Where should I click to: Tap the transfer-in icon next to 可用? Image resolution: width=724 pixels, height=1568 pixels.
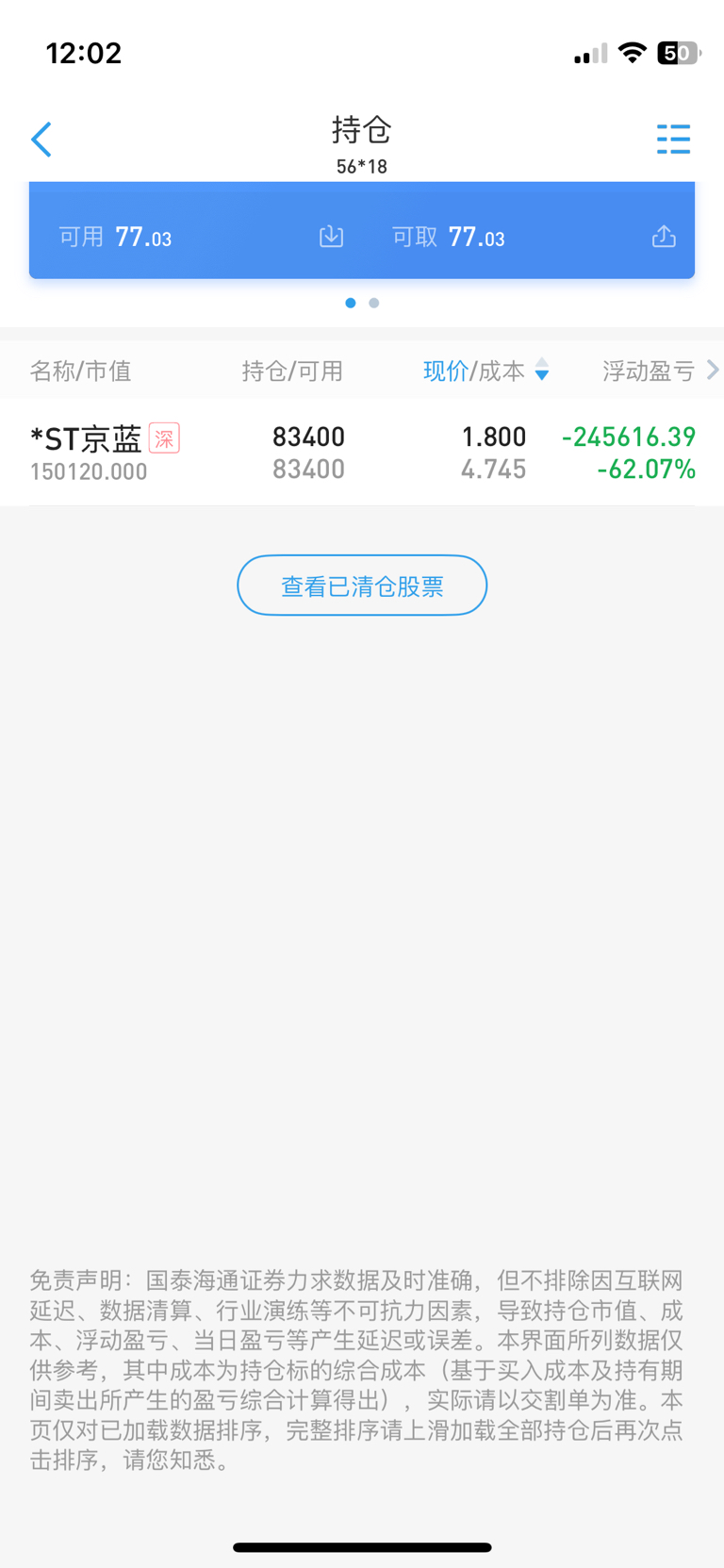(x=331, y=236)
